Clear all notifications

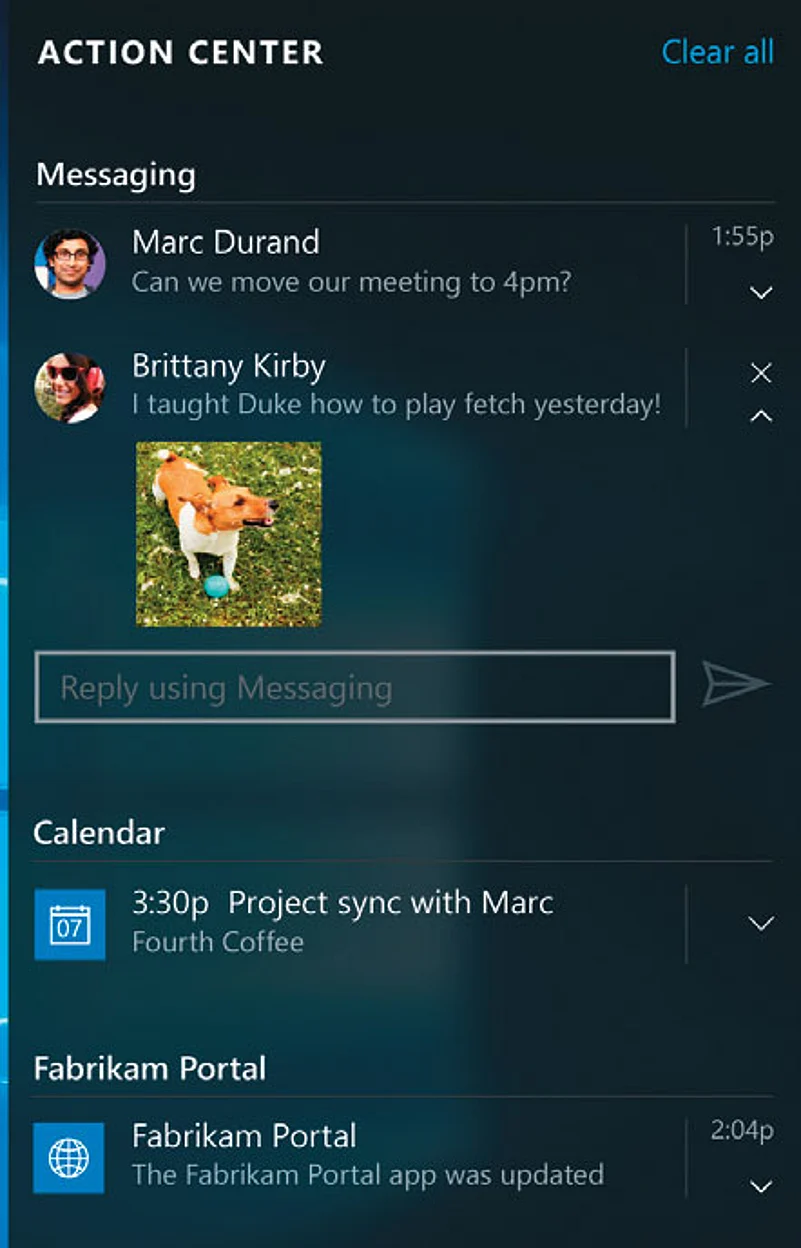pos(717,52)
